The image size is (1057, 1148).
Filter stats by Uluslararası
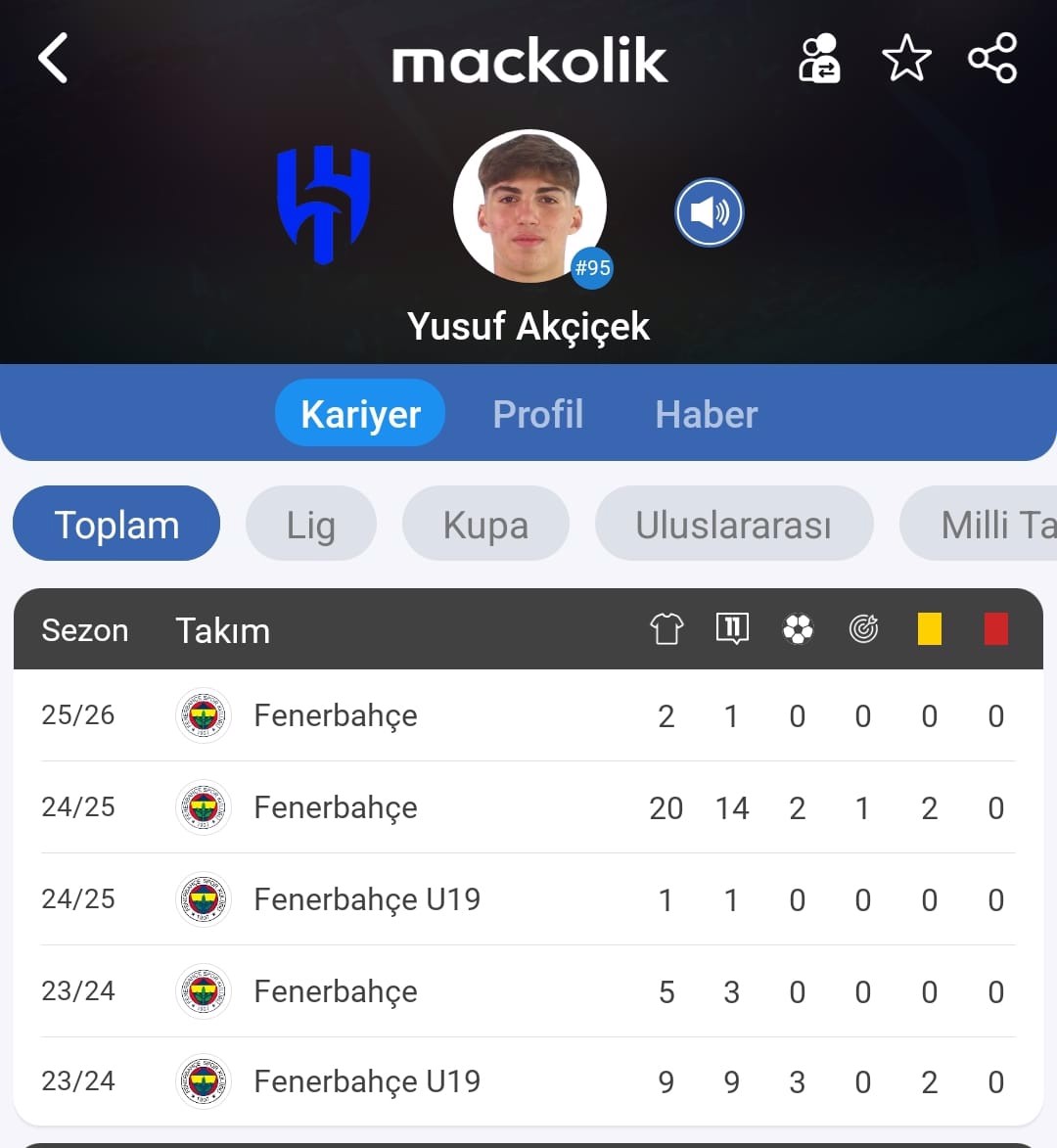point(733,525)
